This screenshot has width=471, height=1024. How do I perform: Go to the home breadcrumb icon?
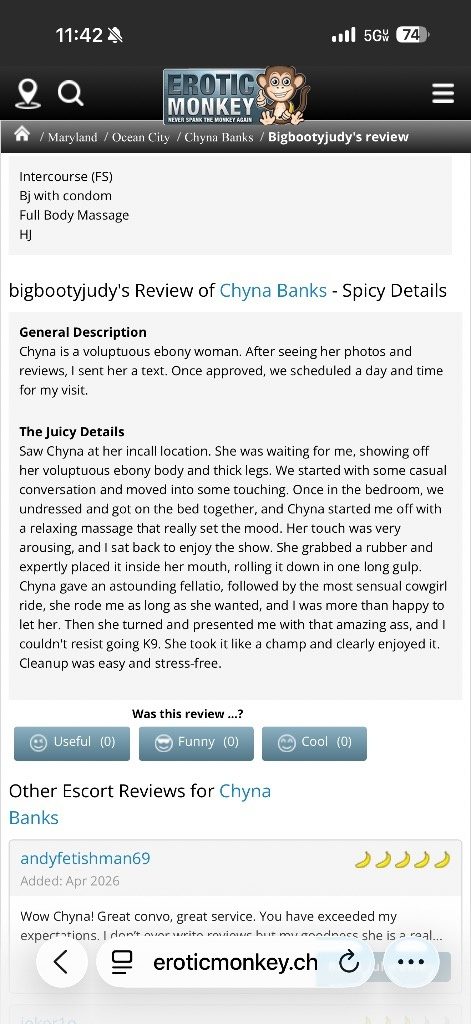tap(22, 135)
